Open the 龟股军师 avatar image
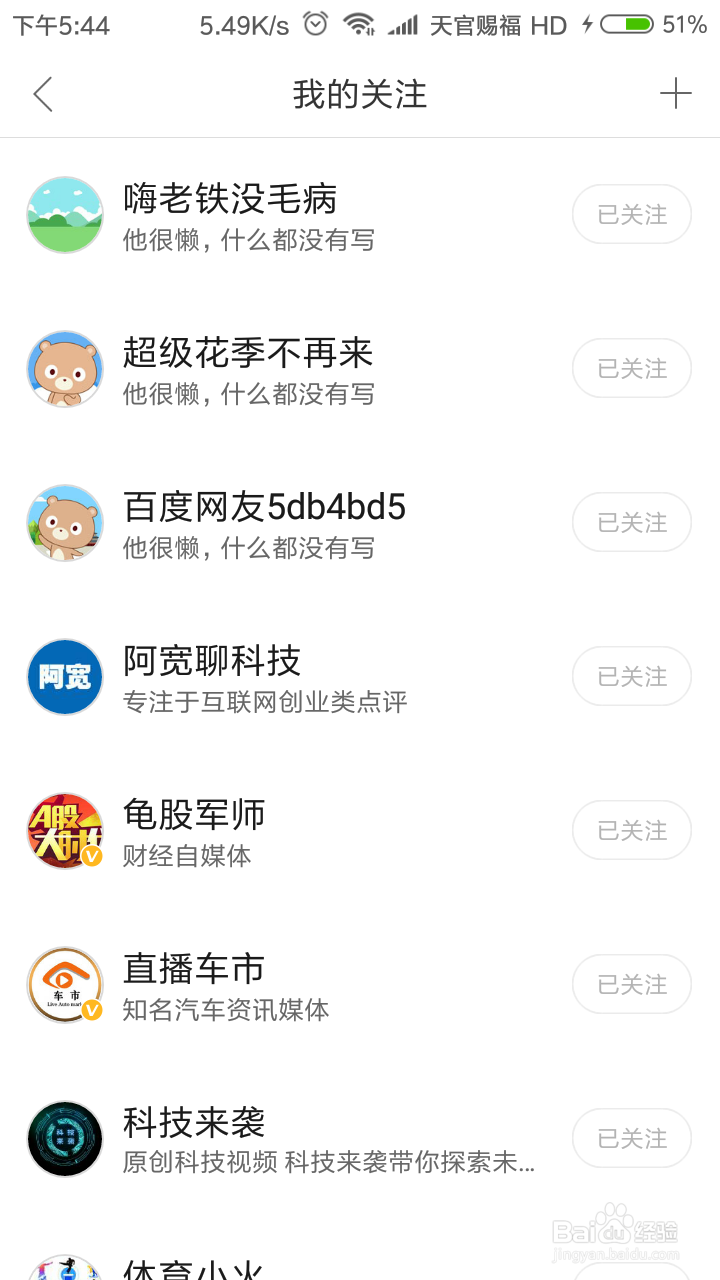This screenshot has width=720, height=1280. pyautogui.click(x=64, y=831)
